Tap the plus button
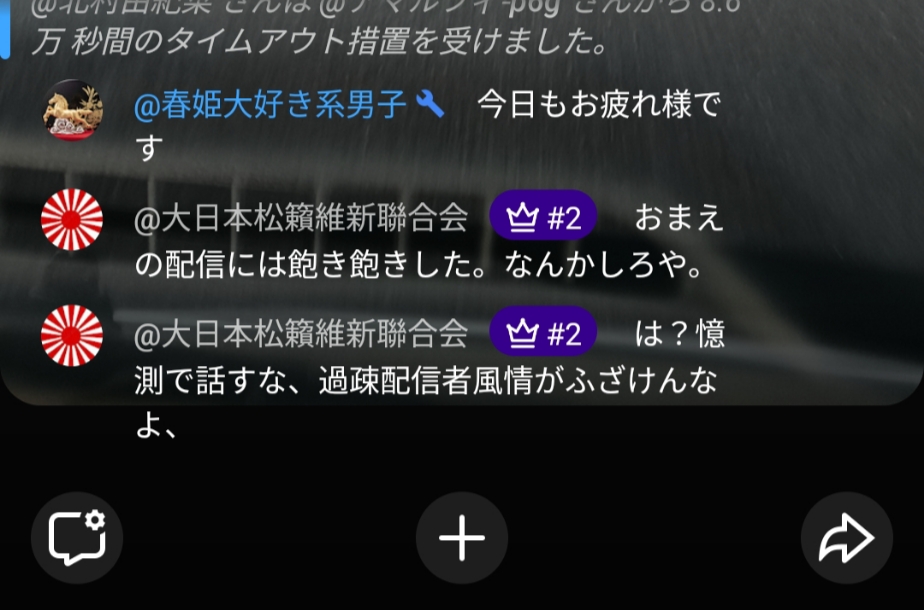 click(x=462, y=538)
